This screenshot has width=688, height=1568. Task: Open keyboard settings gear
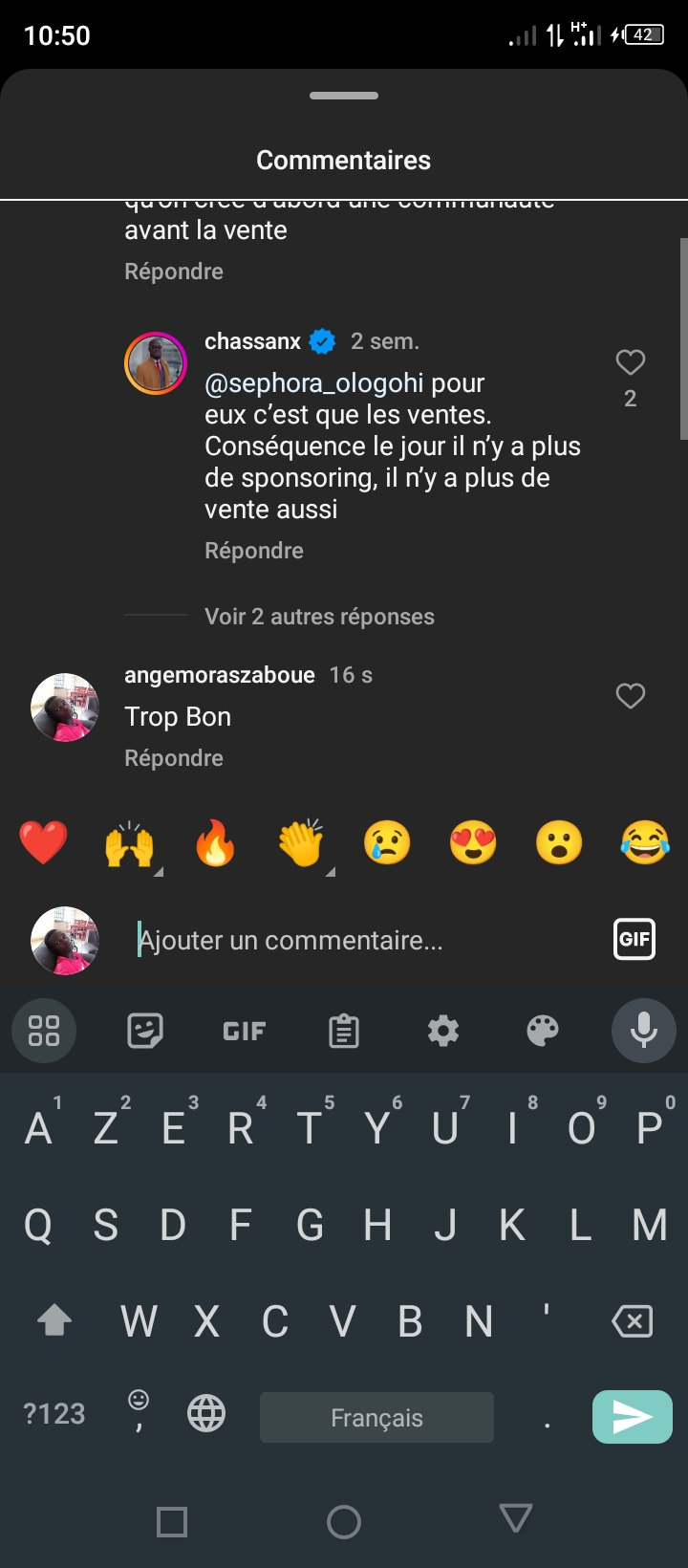[443, 1031]
